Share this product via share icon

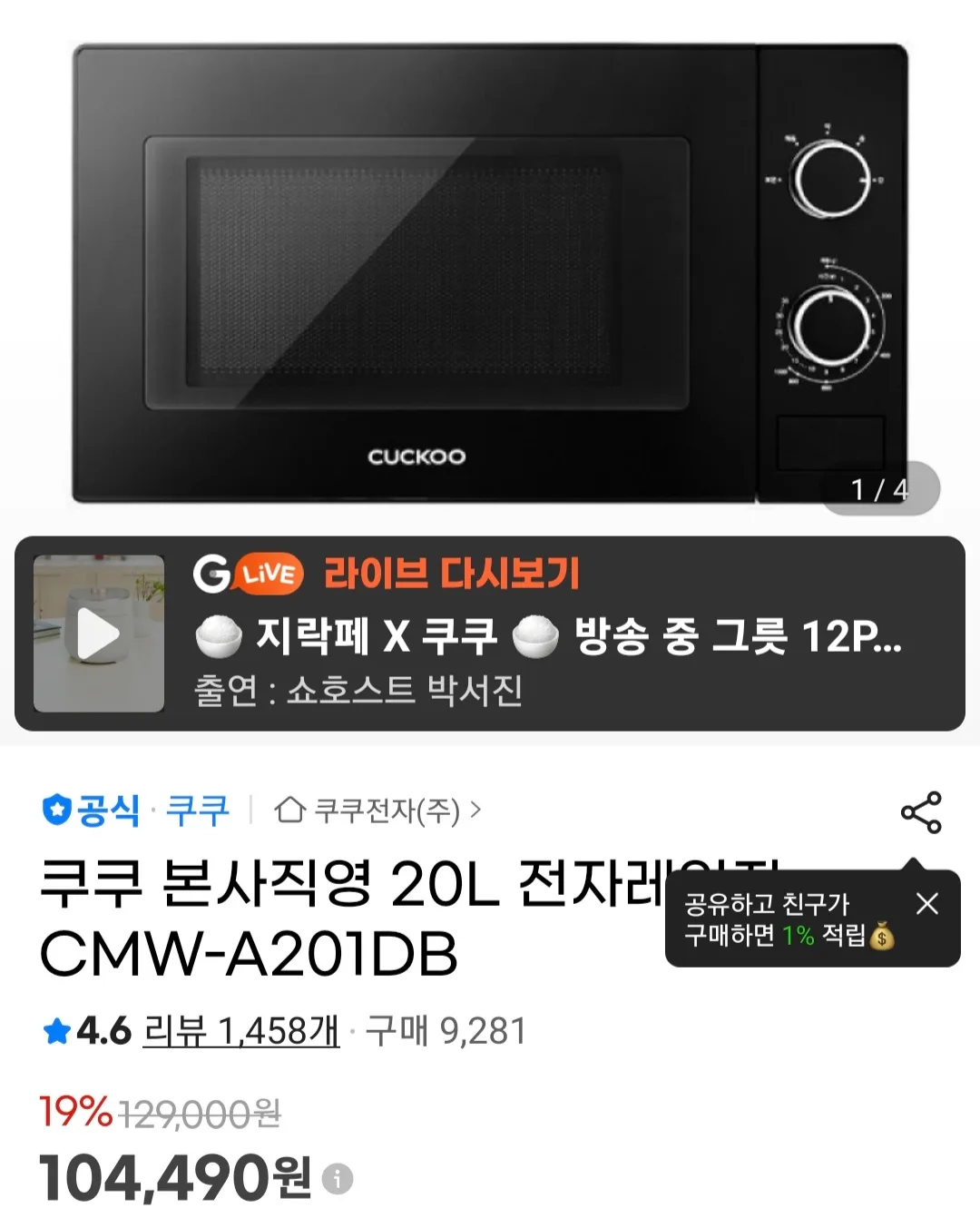pyautogui.click(x=921, y=812)
